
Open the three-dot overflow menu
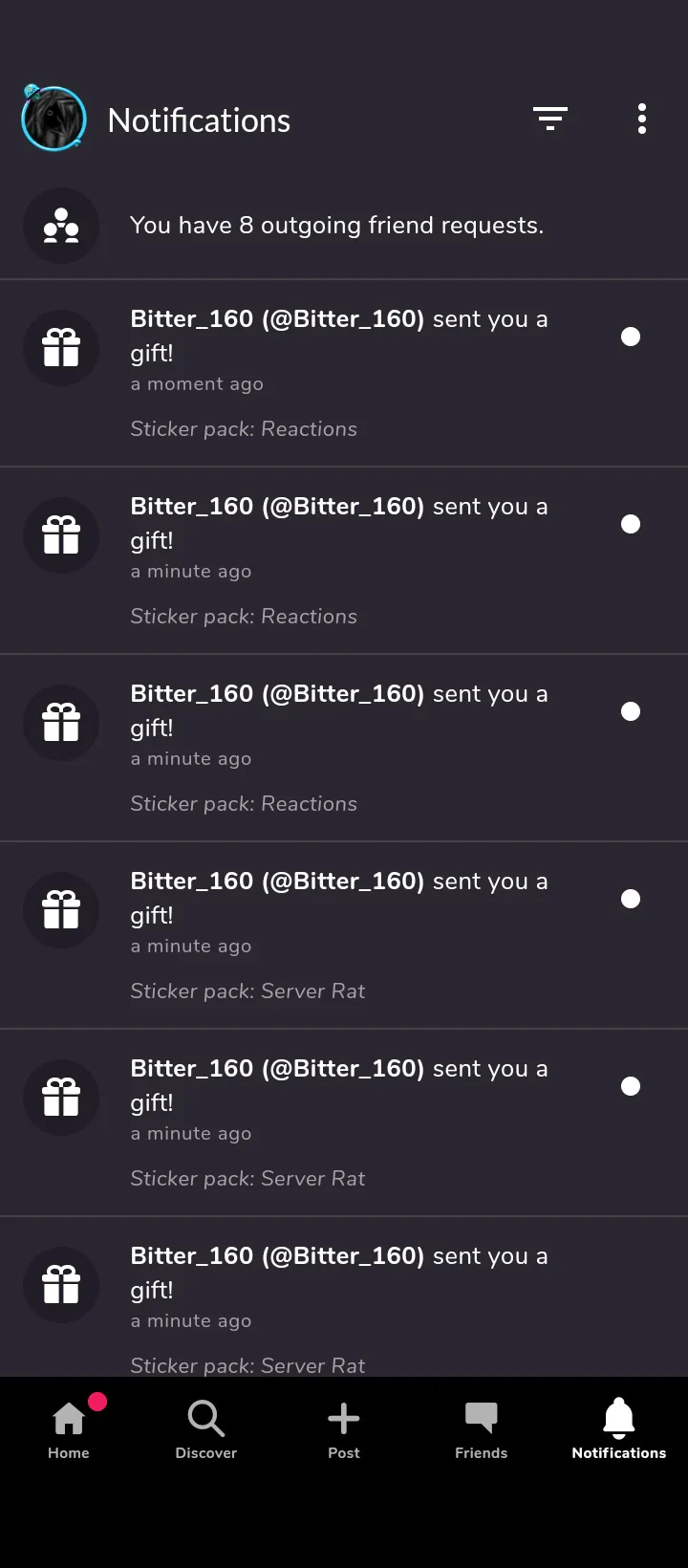coord(641,119)
